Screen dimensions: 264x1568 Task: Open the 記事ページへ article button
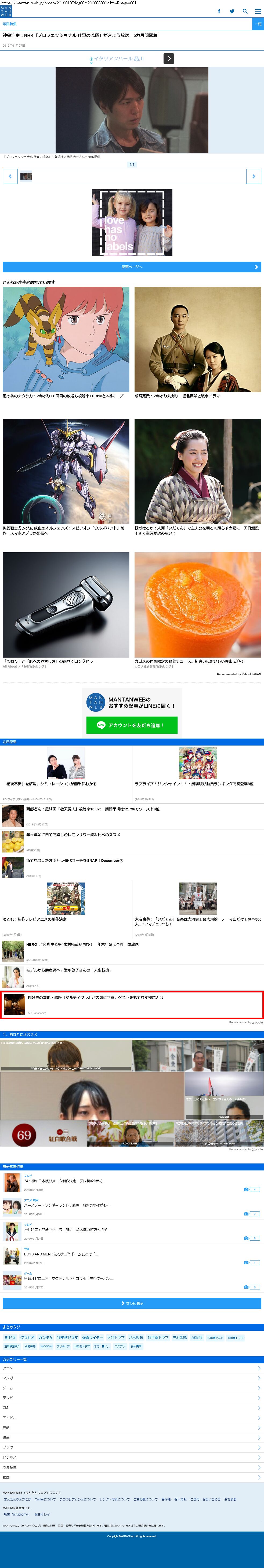click(x=132, y=267)
